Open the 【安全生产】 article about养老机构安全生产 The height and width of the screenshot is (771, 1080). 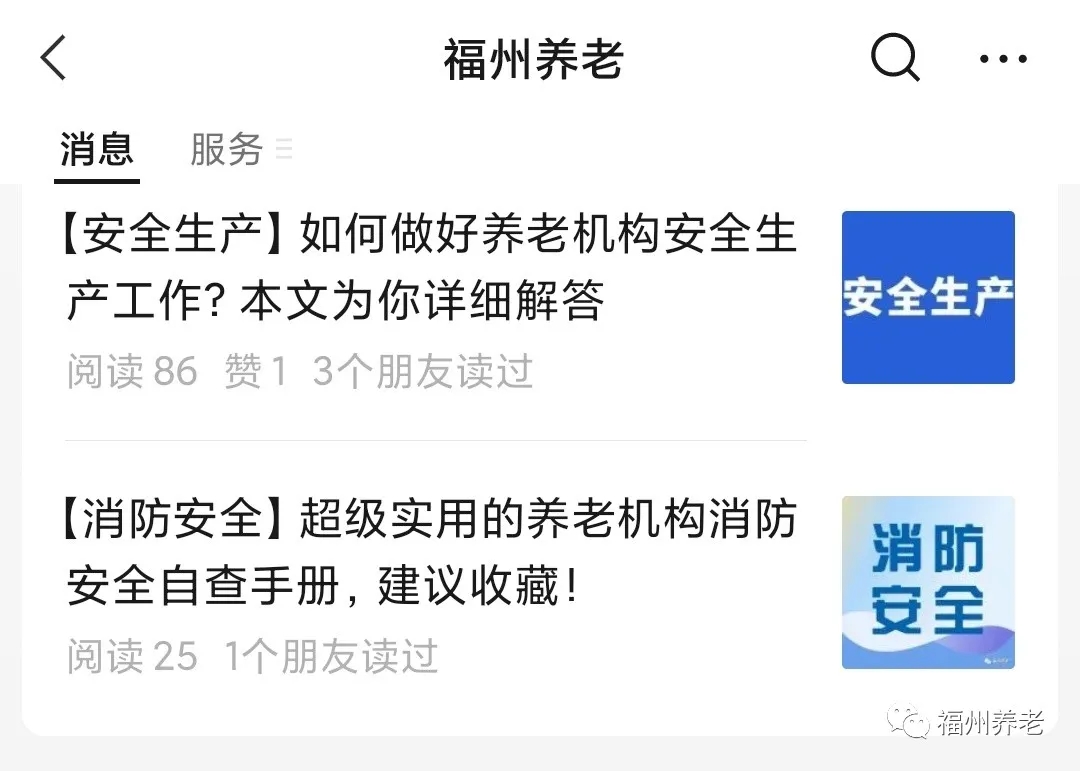tap(432, 268)
